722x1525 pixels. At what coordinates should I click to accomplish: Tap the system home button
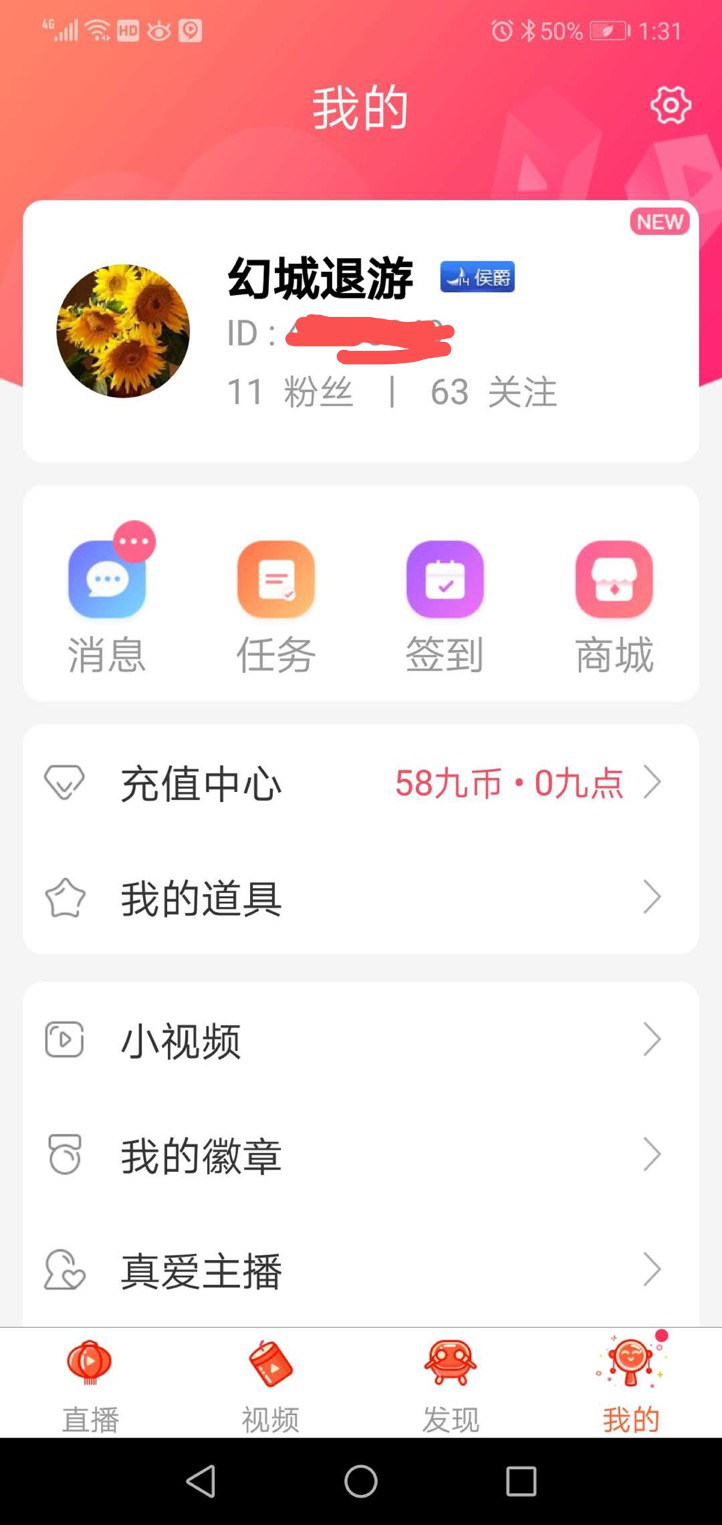[x=361, y=1481]
